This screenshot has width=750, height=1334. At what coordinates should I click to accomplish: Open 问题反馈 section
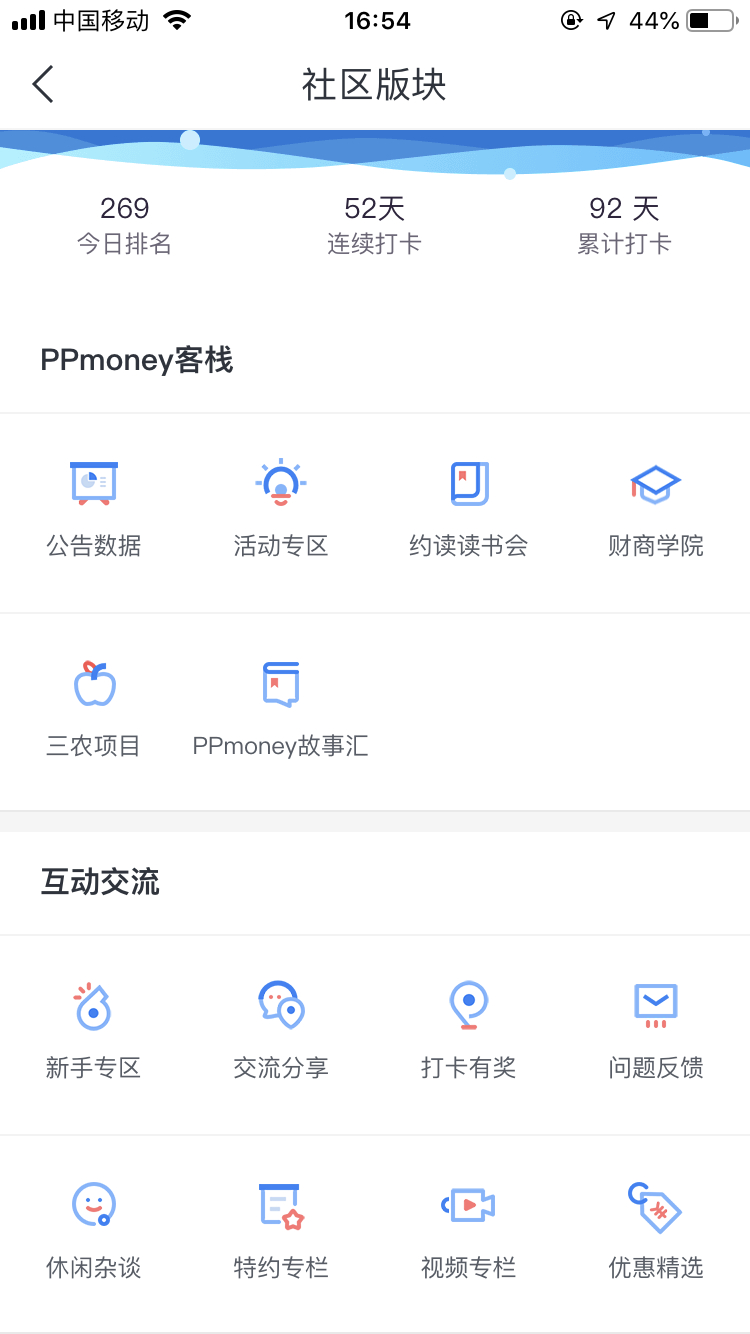coord(656,1032)
